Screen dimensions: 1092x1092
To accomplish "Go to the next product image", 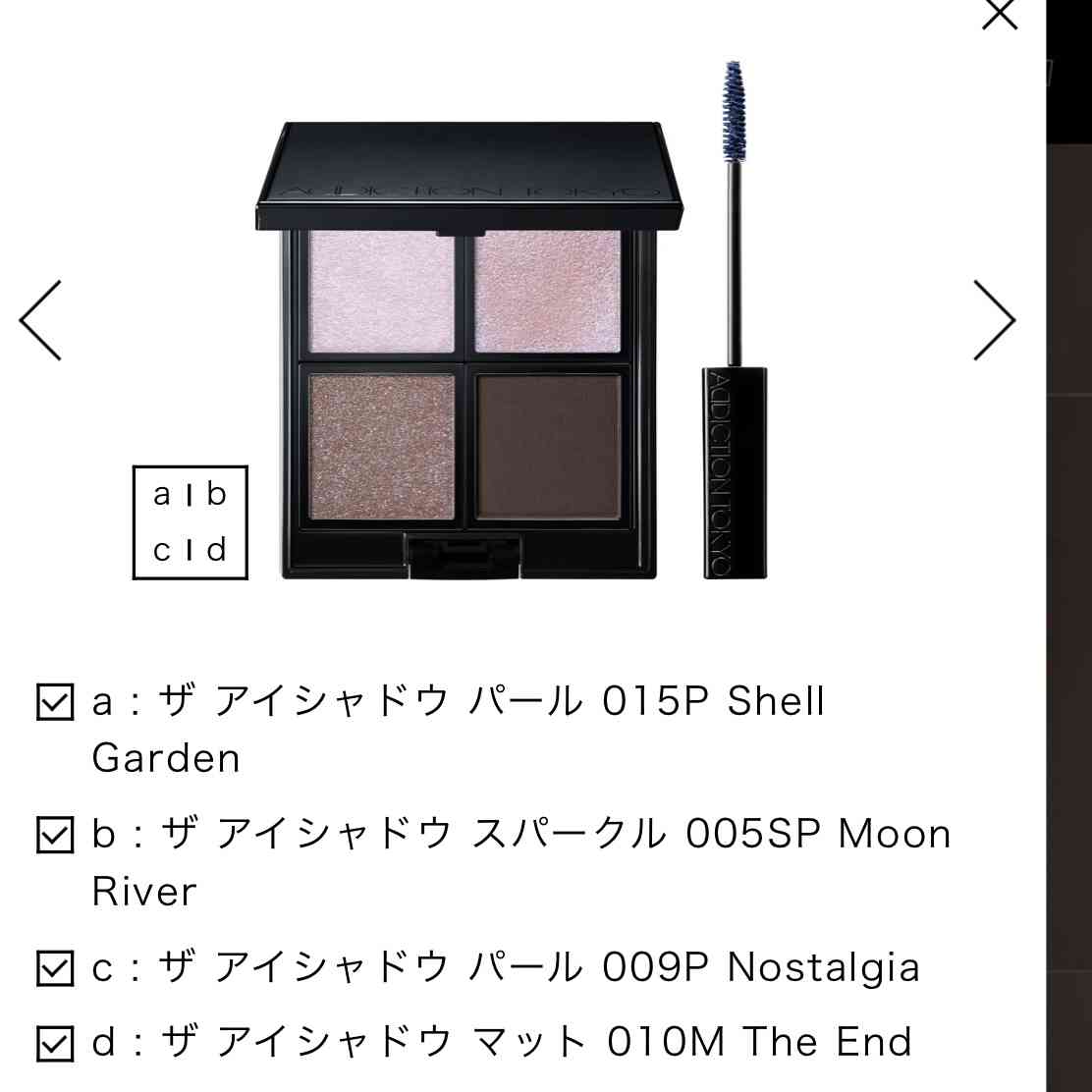I will pos(994,320).
